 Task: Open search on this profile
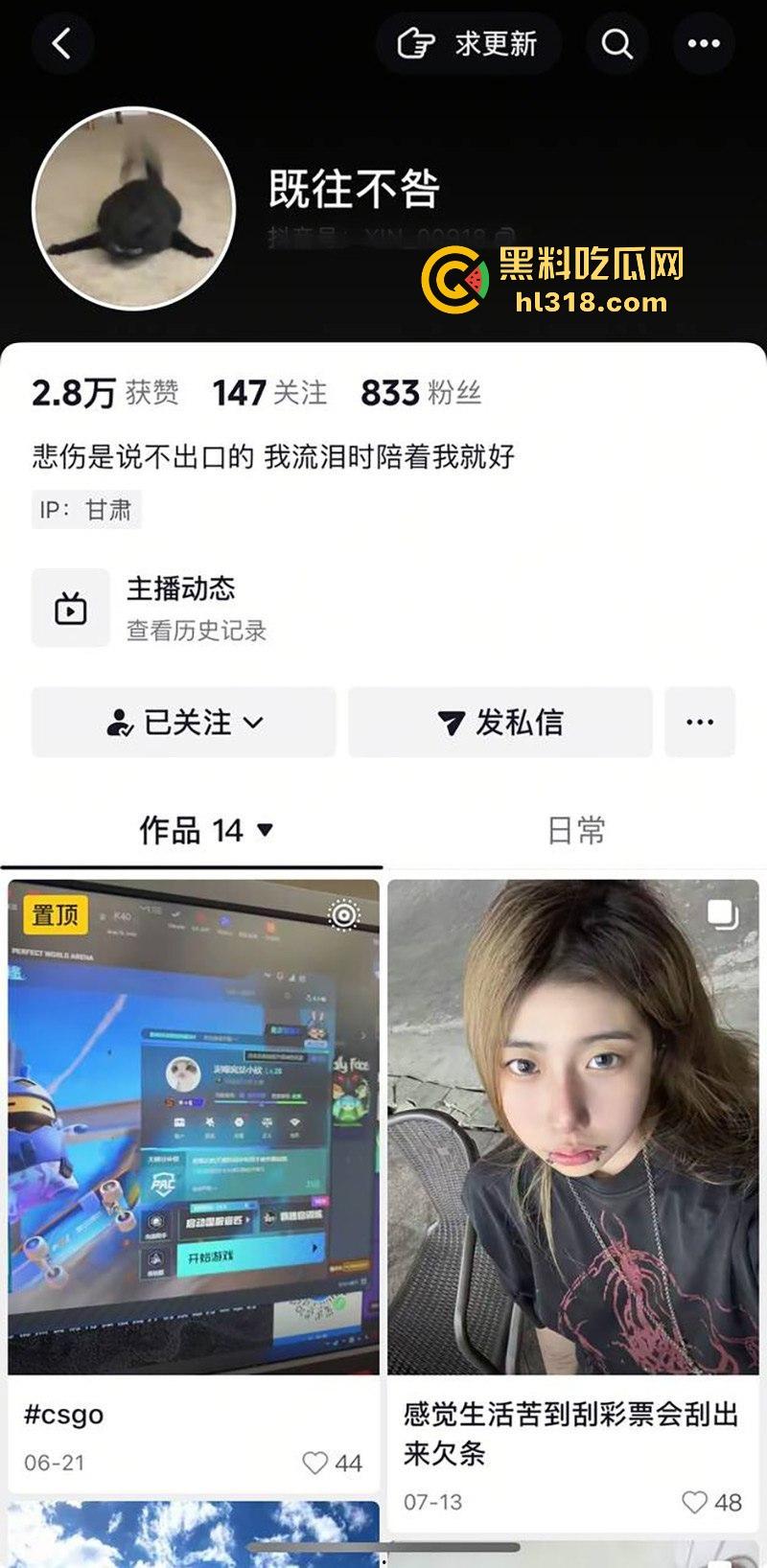point(616,43)
